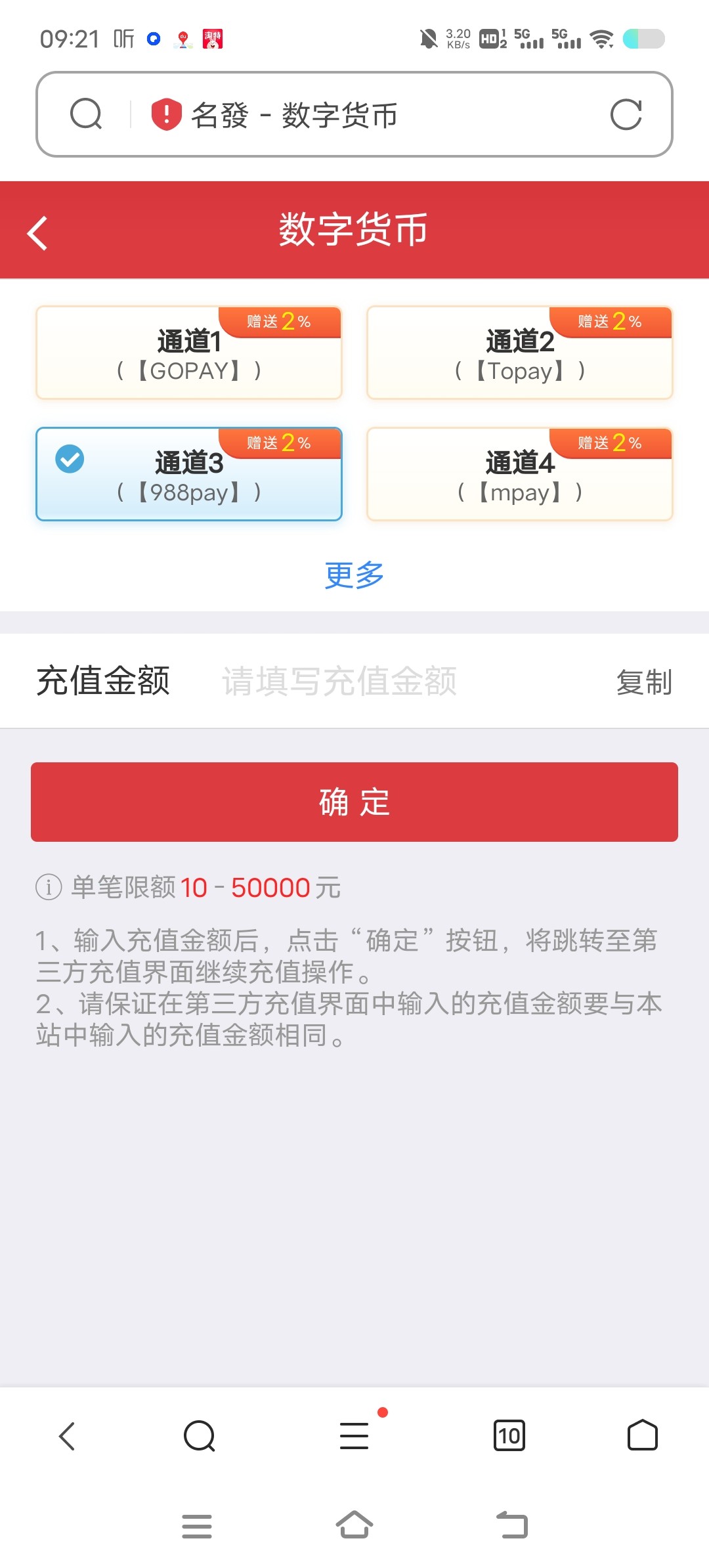Go back from the 数字货币 page
The image size is (709, 1568).
click(38, 232)
